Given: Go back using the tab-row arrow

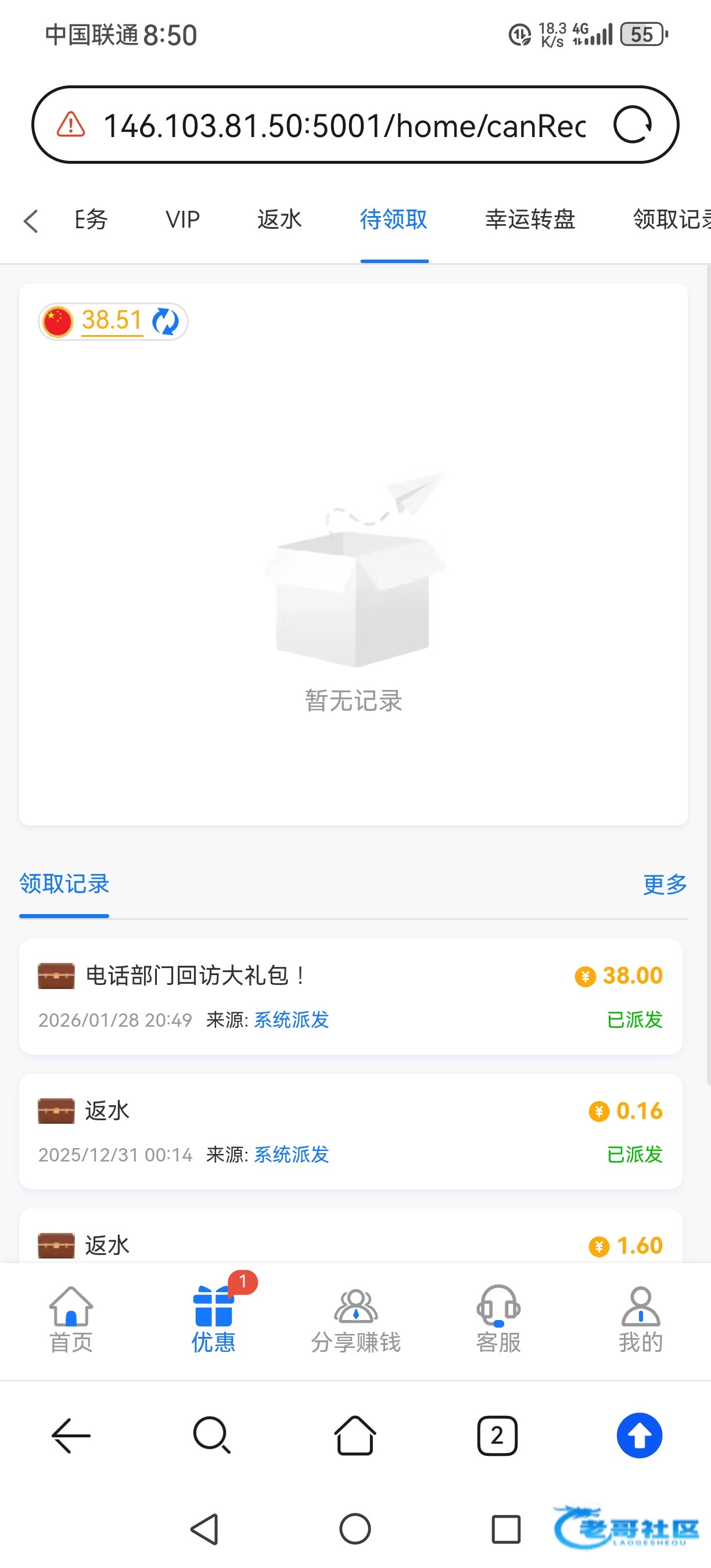Looking at the screenshot, I should [31, 220].
